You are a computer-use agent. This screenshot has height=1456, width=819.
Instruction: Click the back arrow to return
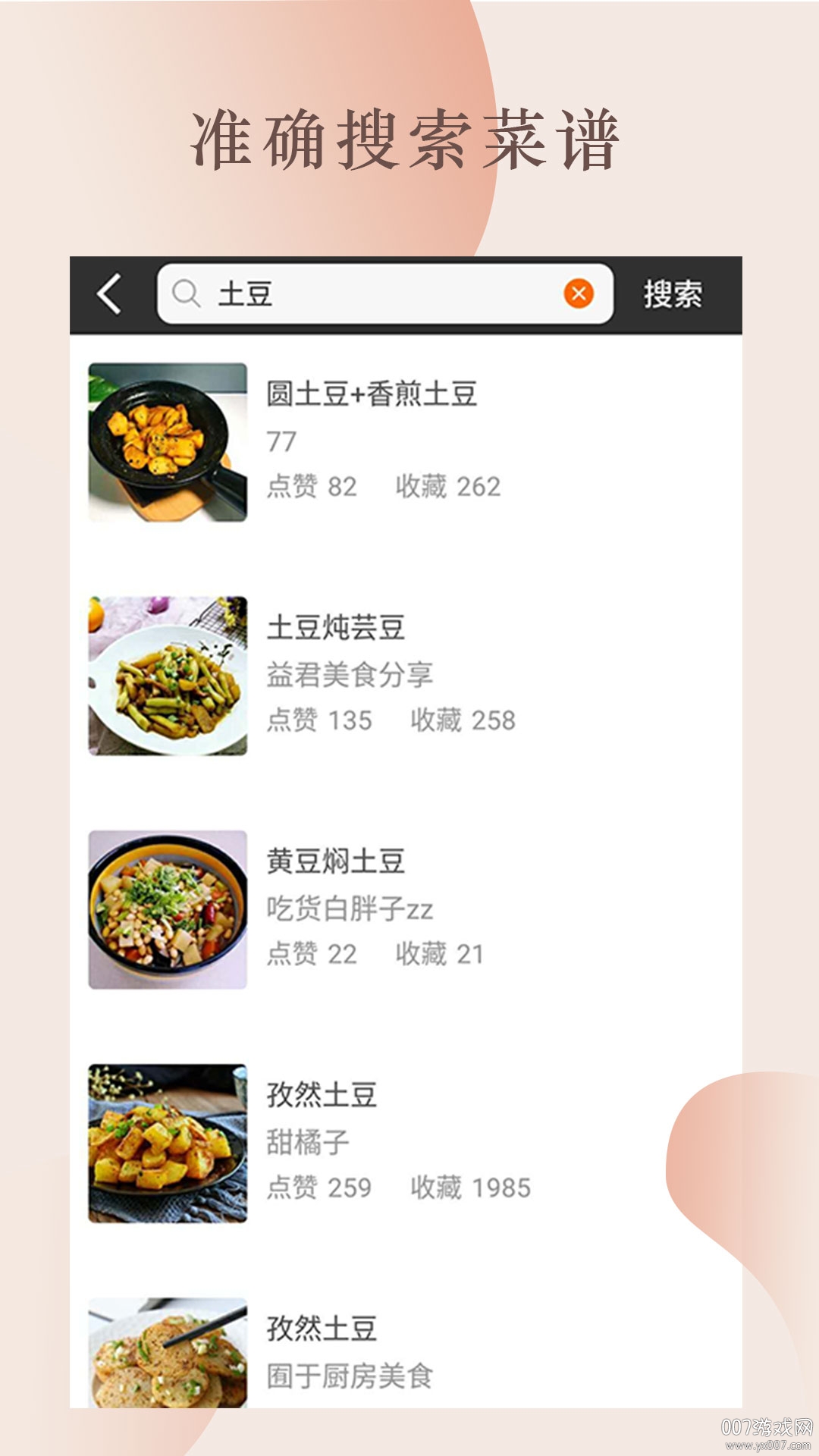tap(110, 296)
